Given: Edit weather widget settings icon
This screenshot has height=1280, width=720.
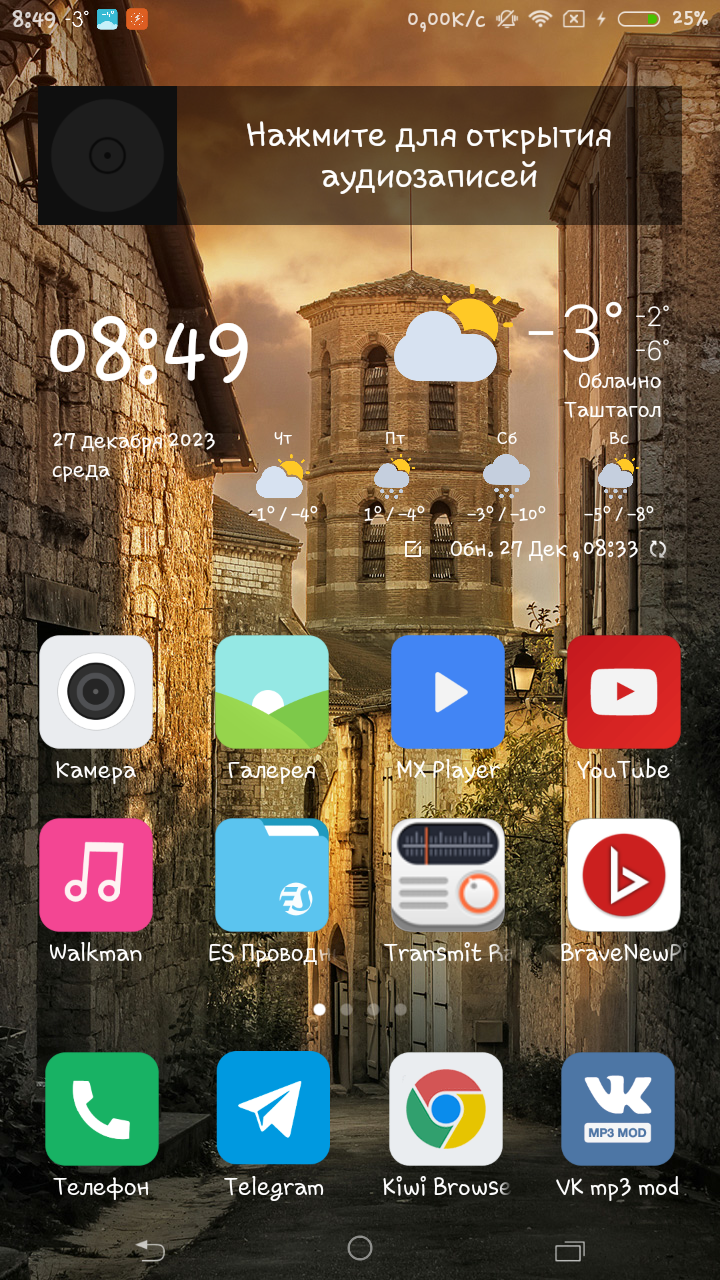Looking at the screenshot, I should (413, 549).
